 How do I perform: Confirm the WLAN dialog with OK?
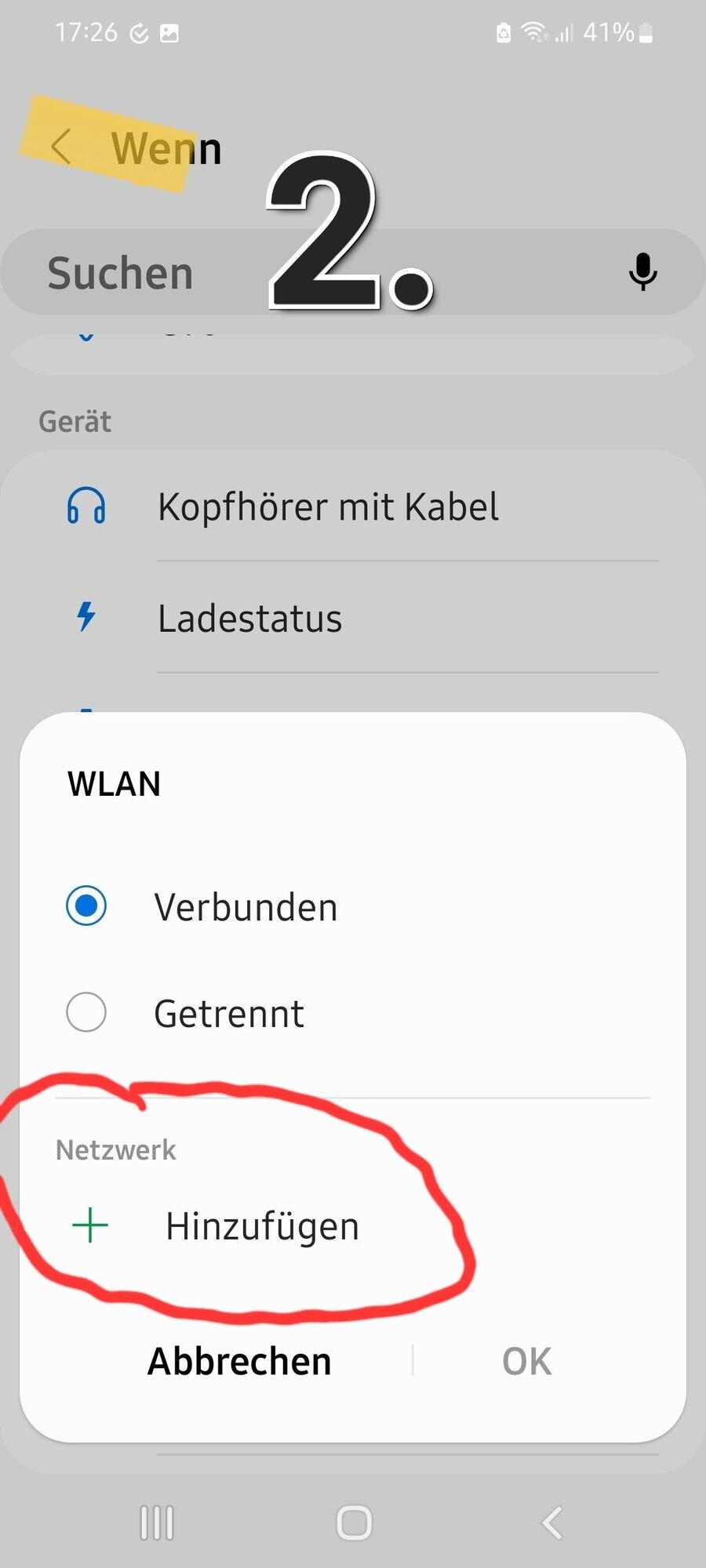[x=526, y=1361]
